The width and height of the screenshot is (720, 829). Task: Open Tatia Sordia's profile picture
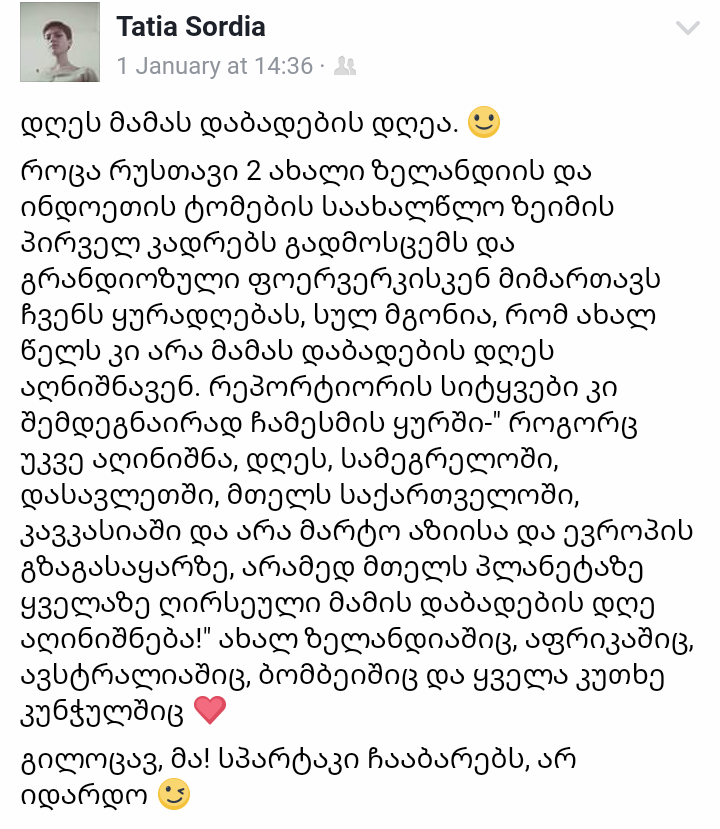coord(60,42)
